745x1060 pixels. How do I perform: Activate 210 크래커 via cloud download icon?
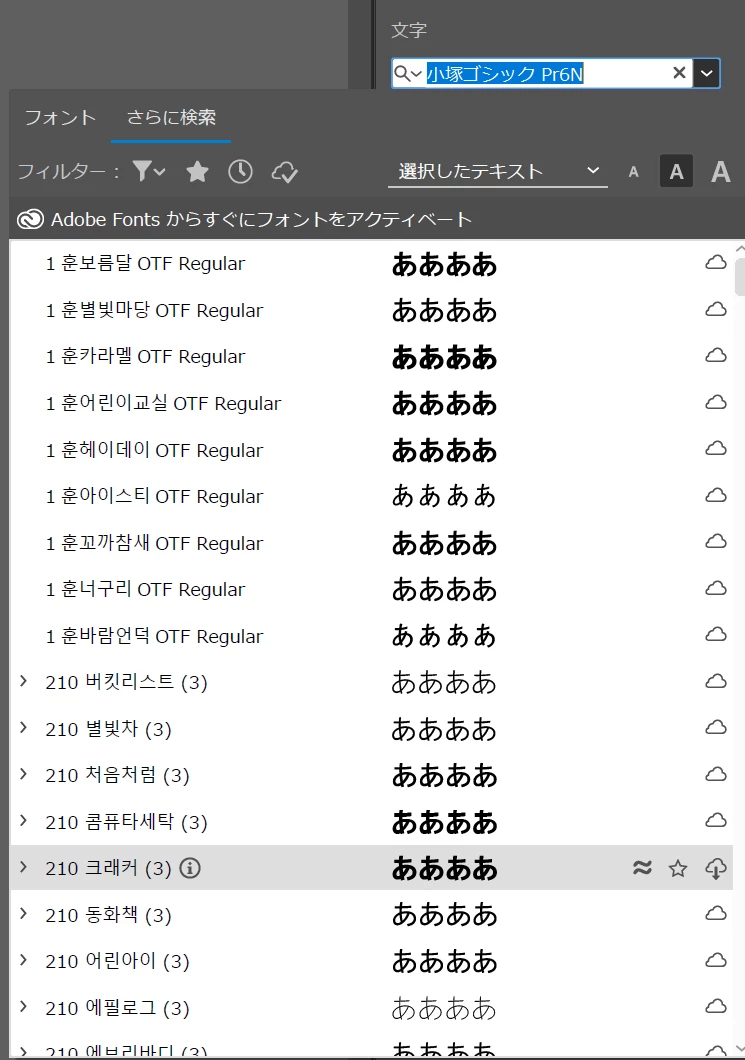tap(715, 868)
